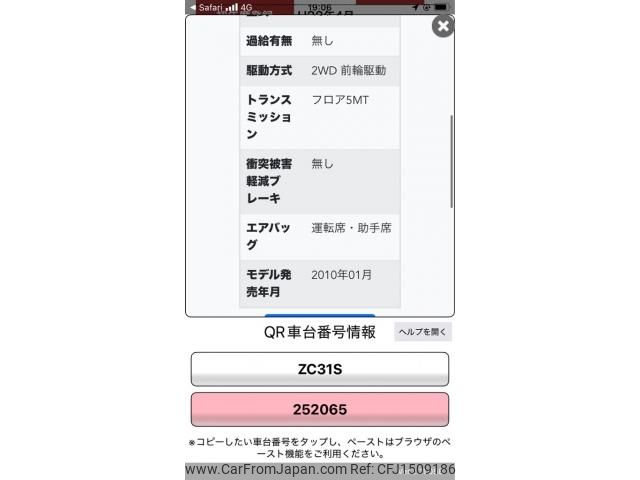Open the help via ヘルプを開く button

click(x=423, y=332)
